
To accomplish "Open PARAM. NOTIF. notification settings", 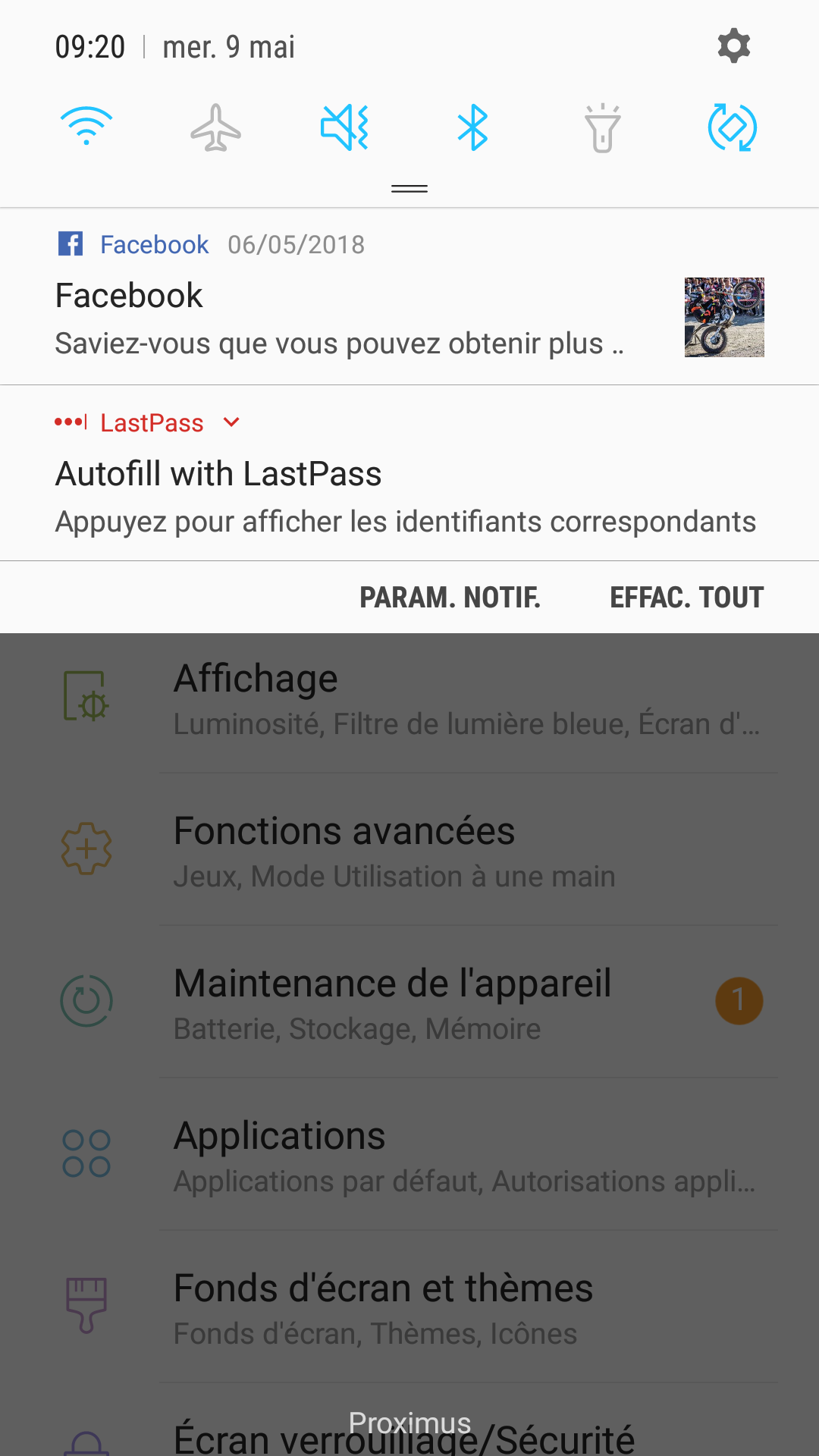I will pyautogui.click(x=450, y=598).
